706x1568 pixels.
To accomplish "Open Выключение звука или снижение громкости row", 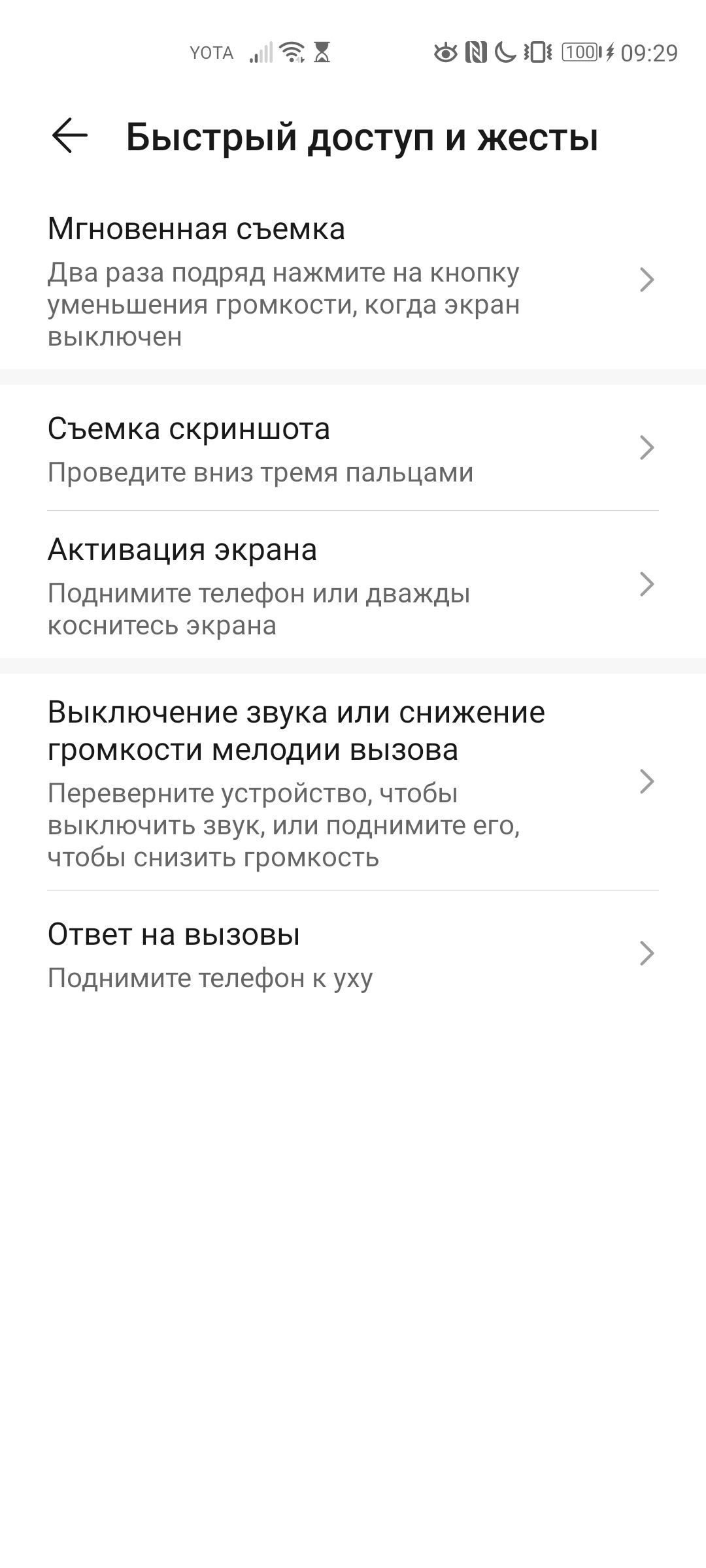I will click(x=353, y=782).
